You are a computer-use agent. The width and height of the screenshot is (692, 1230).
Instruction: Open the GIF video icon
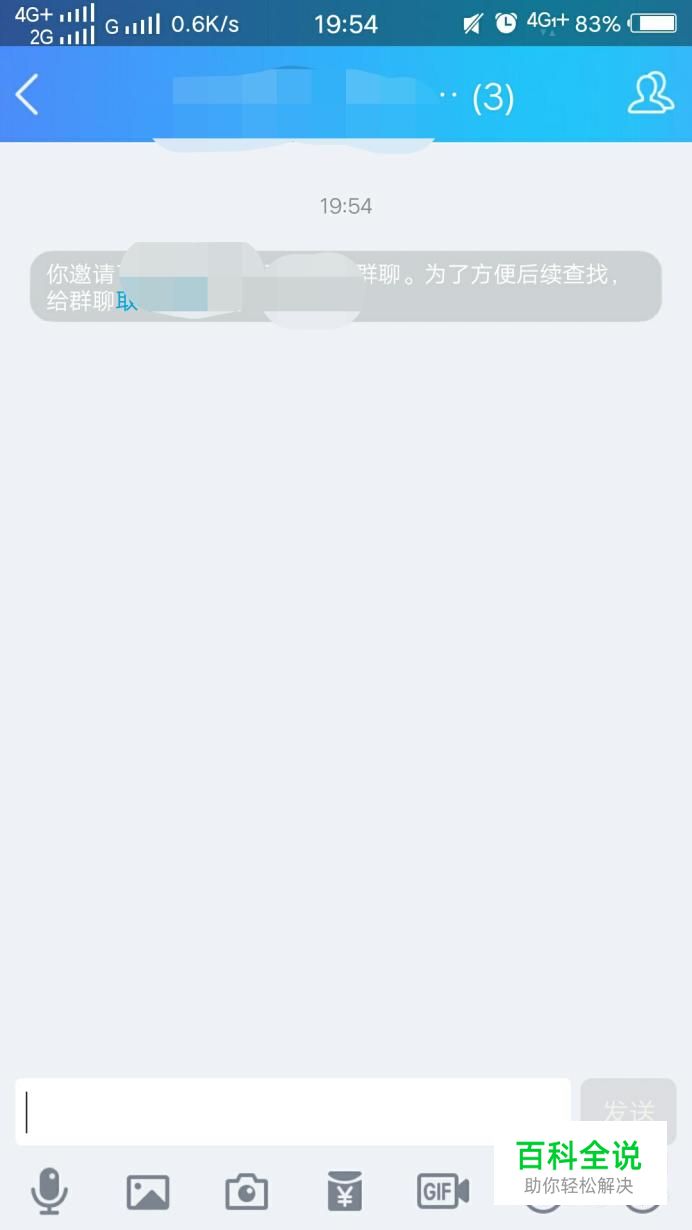coord(443,1191)
